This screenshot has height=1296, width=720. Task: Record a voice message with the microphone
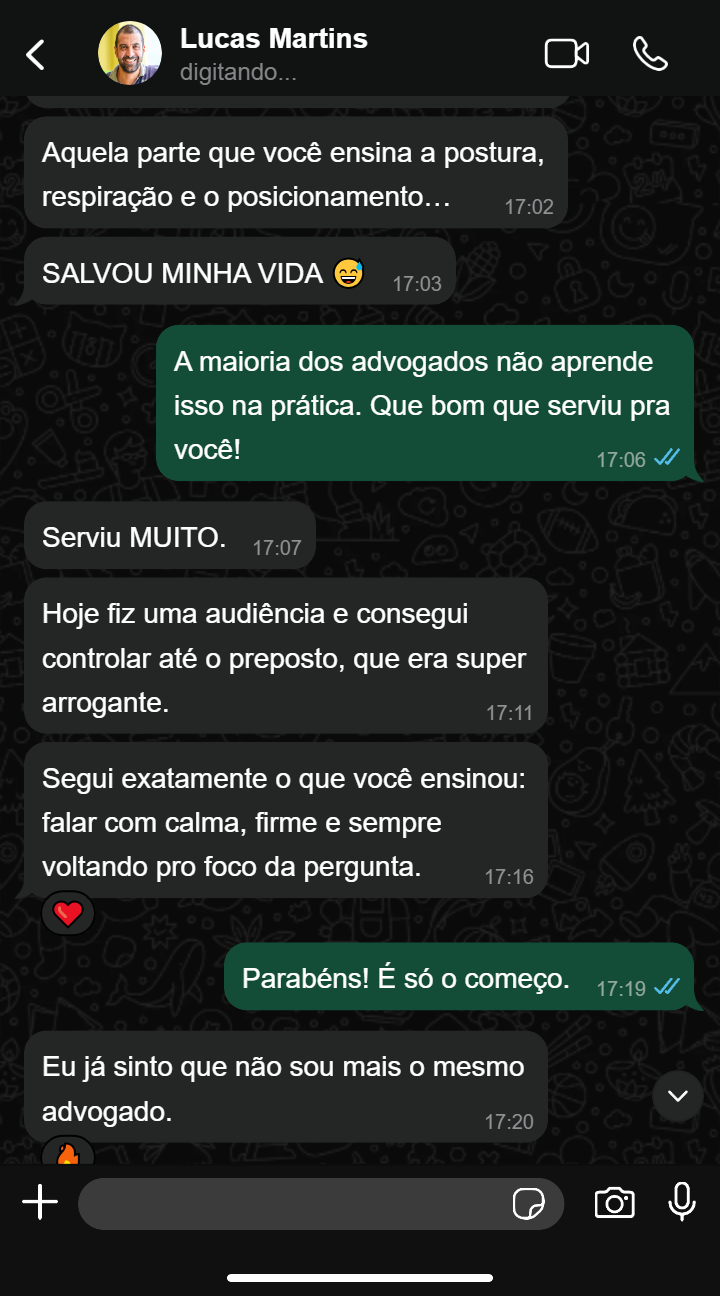[682, 1202]
